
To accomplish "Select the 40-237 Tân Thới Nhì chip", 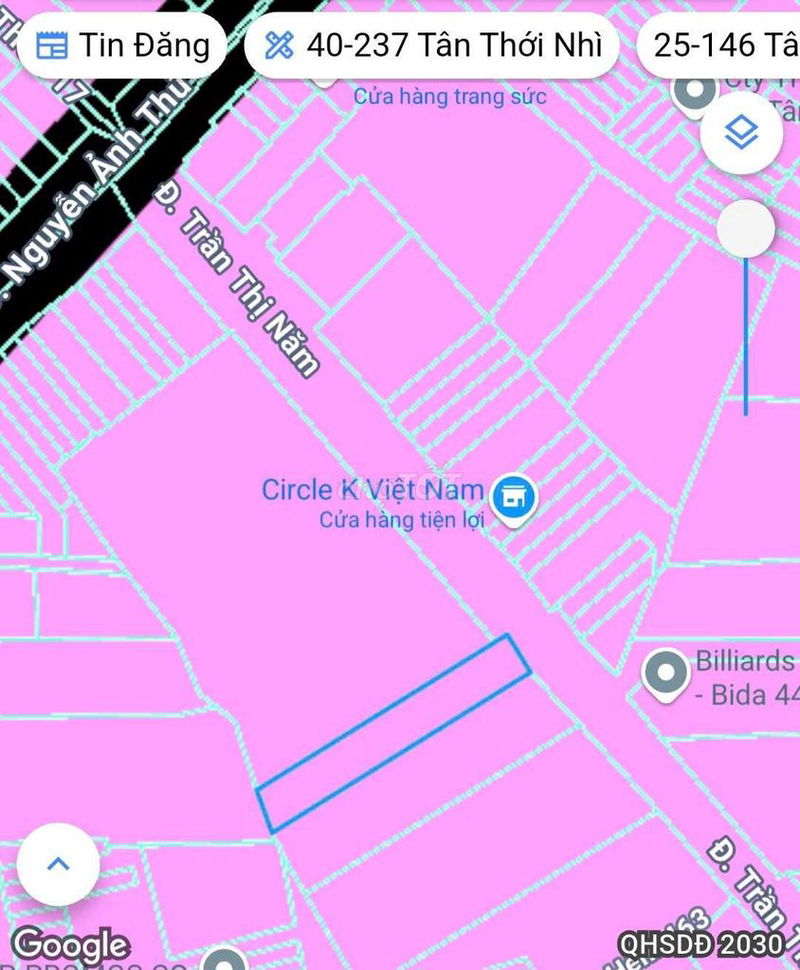I will 432,45.
